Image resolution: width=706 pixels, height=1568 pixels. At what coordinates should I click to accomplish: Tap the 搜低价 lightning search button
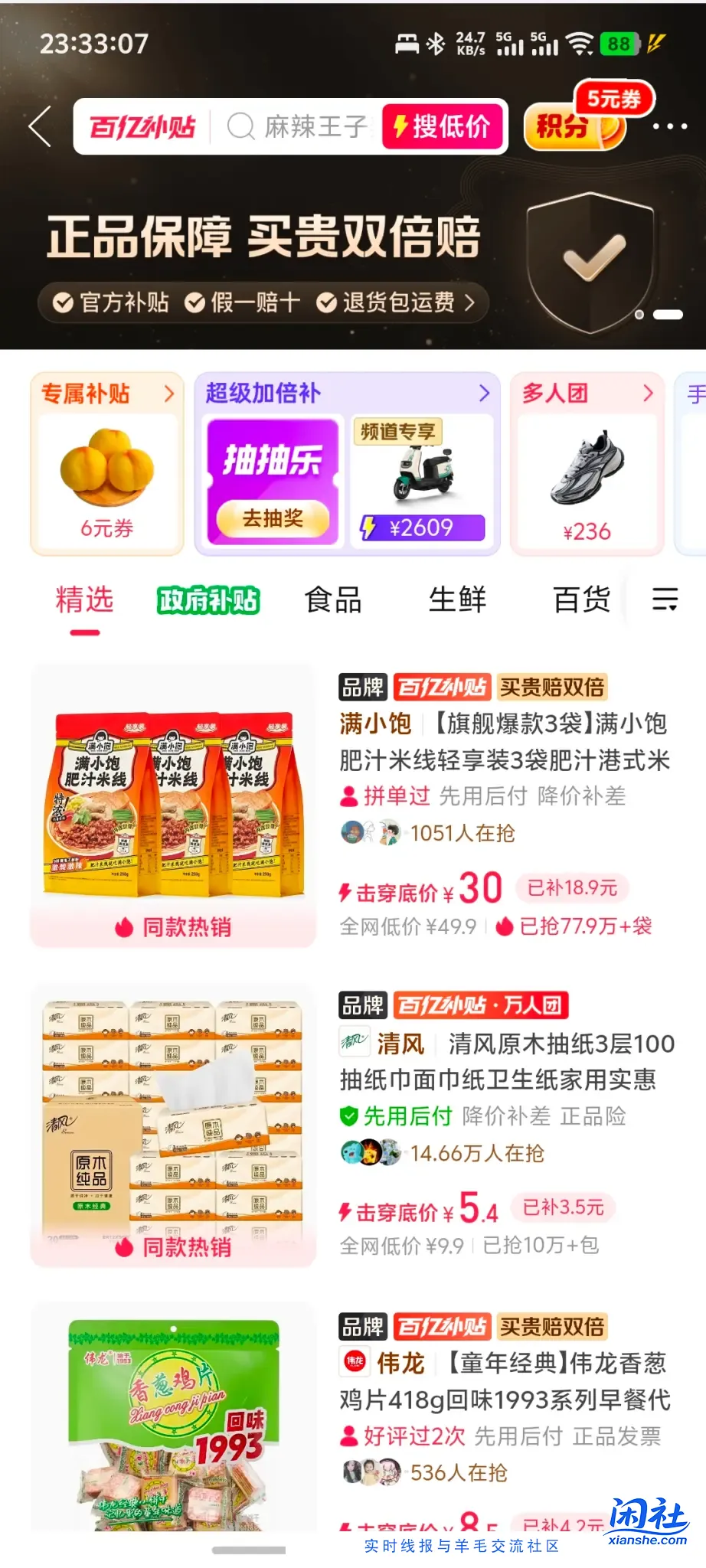point(443,126)
